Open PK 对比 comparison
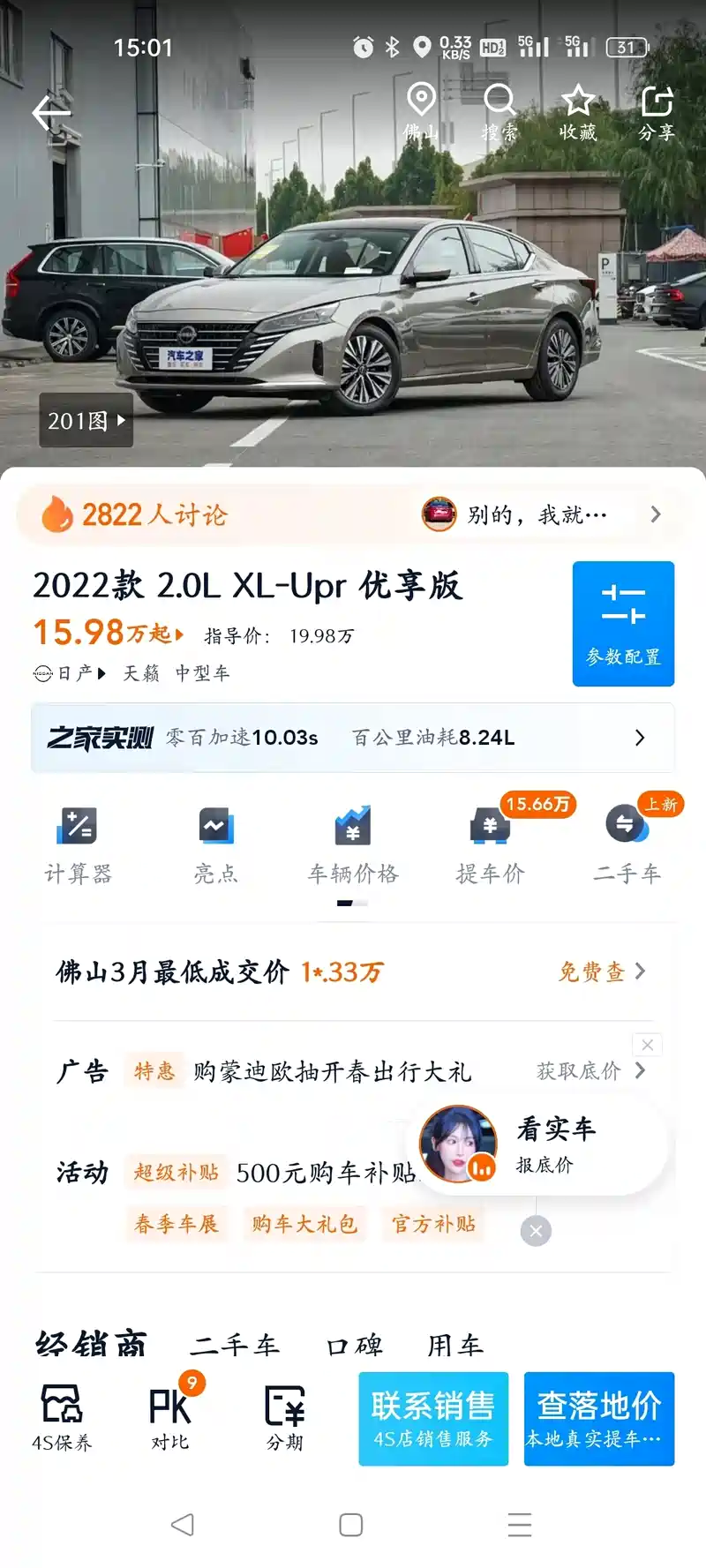The image size is (706, 1568). 170,1414
